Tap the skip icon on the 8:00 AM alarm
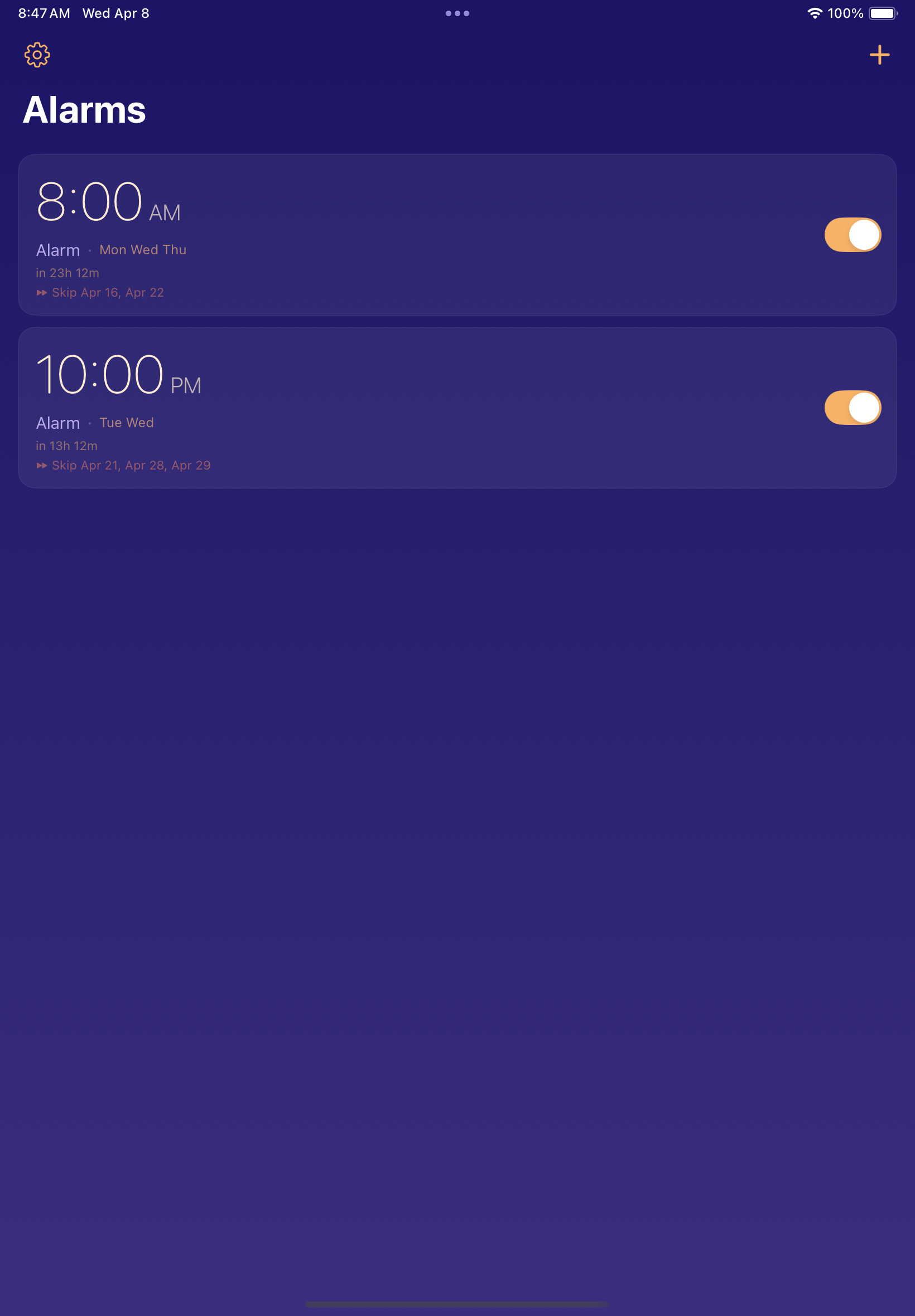Viewport: 915px width, 1316px height. (x=41, y=292)
